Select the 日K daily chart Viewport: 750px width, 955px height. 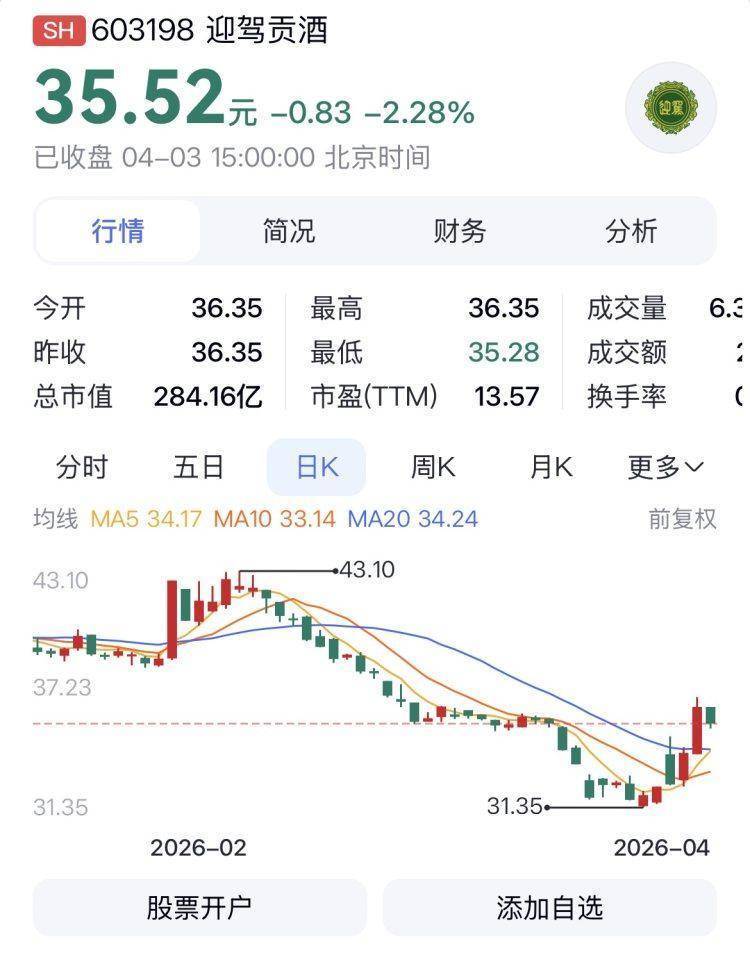point(316,467)
